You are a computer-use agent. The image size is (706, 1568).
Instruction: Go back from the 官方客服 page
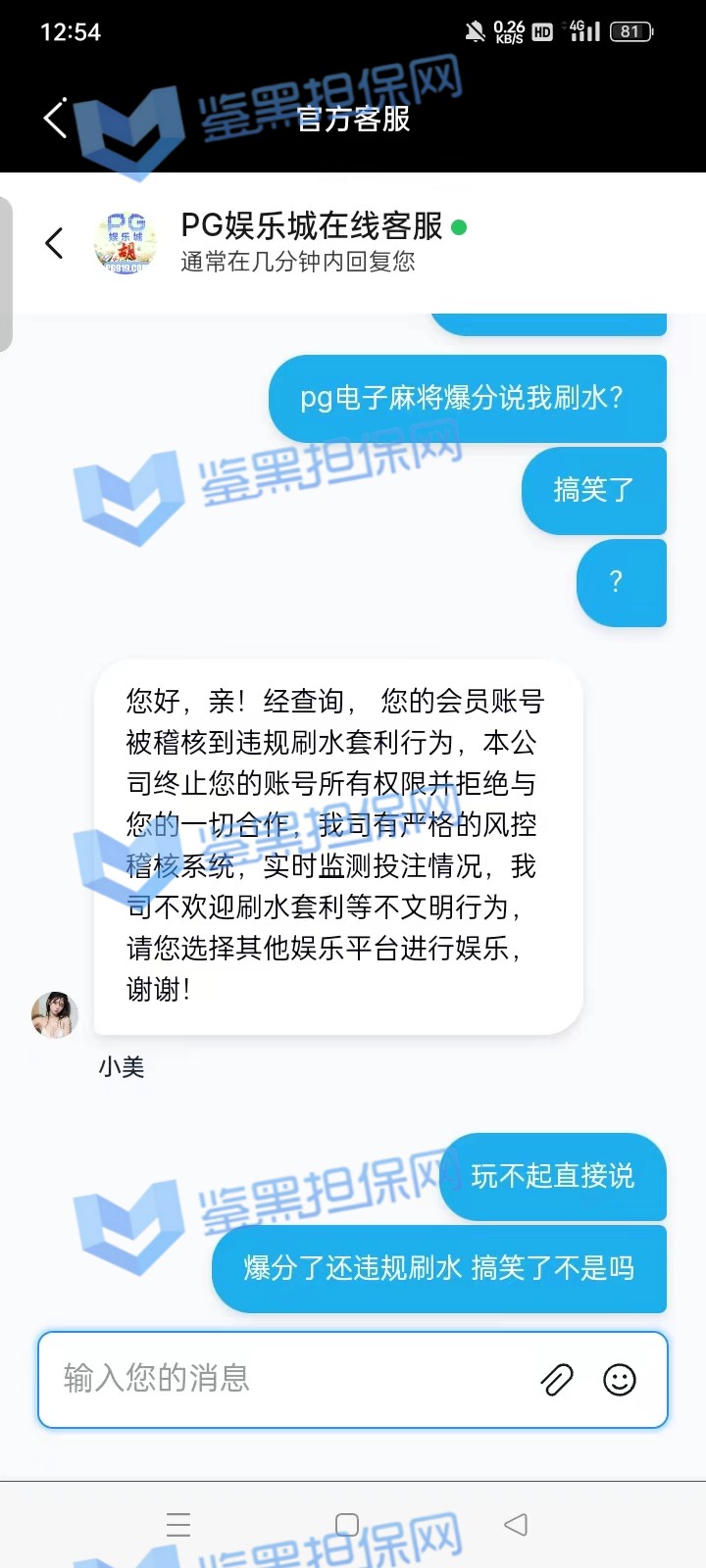(56, 119)
